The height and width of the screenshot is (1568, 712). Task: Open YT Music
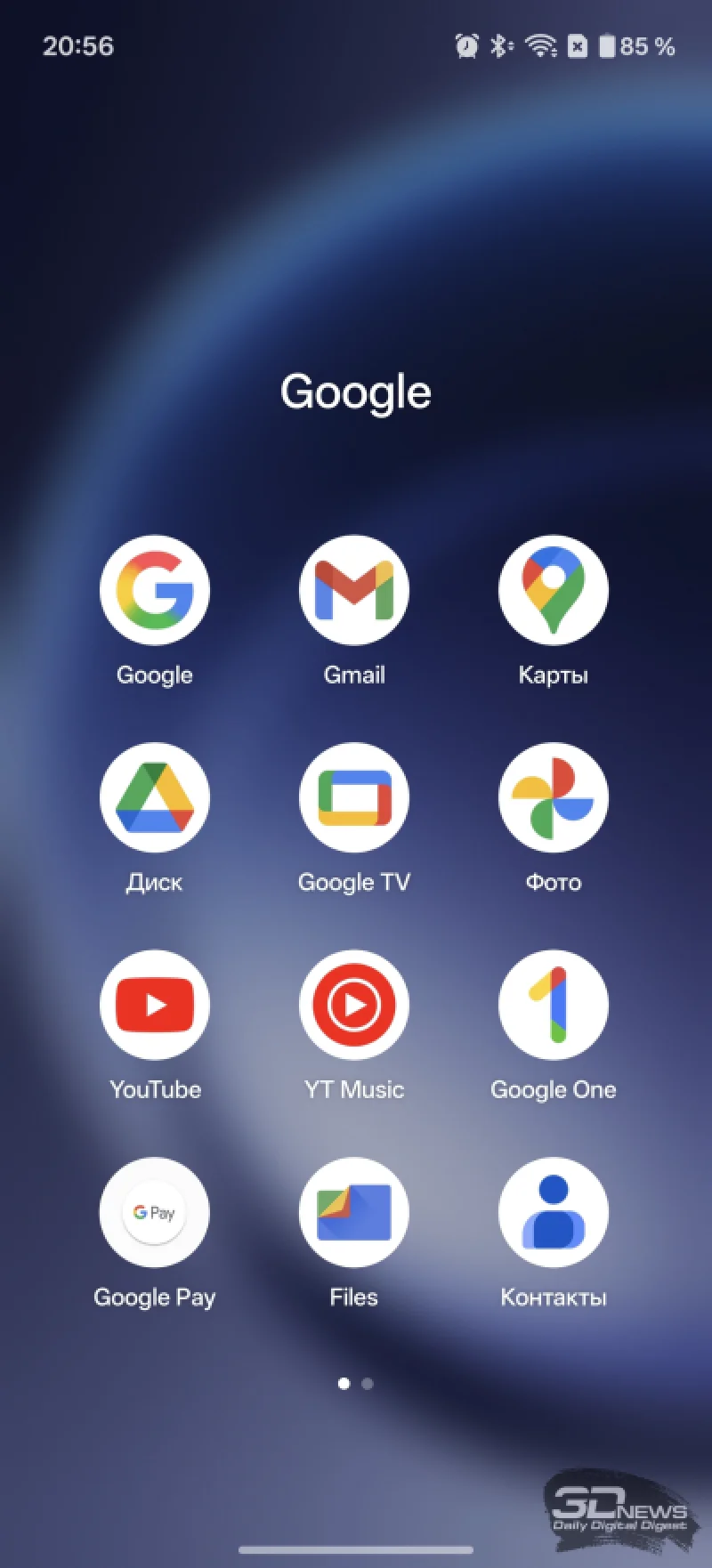coord(354,1005)
